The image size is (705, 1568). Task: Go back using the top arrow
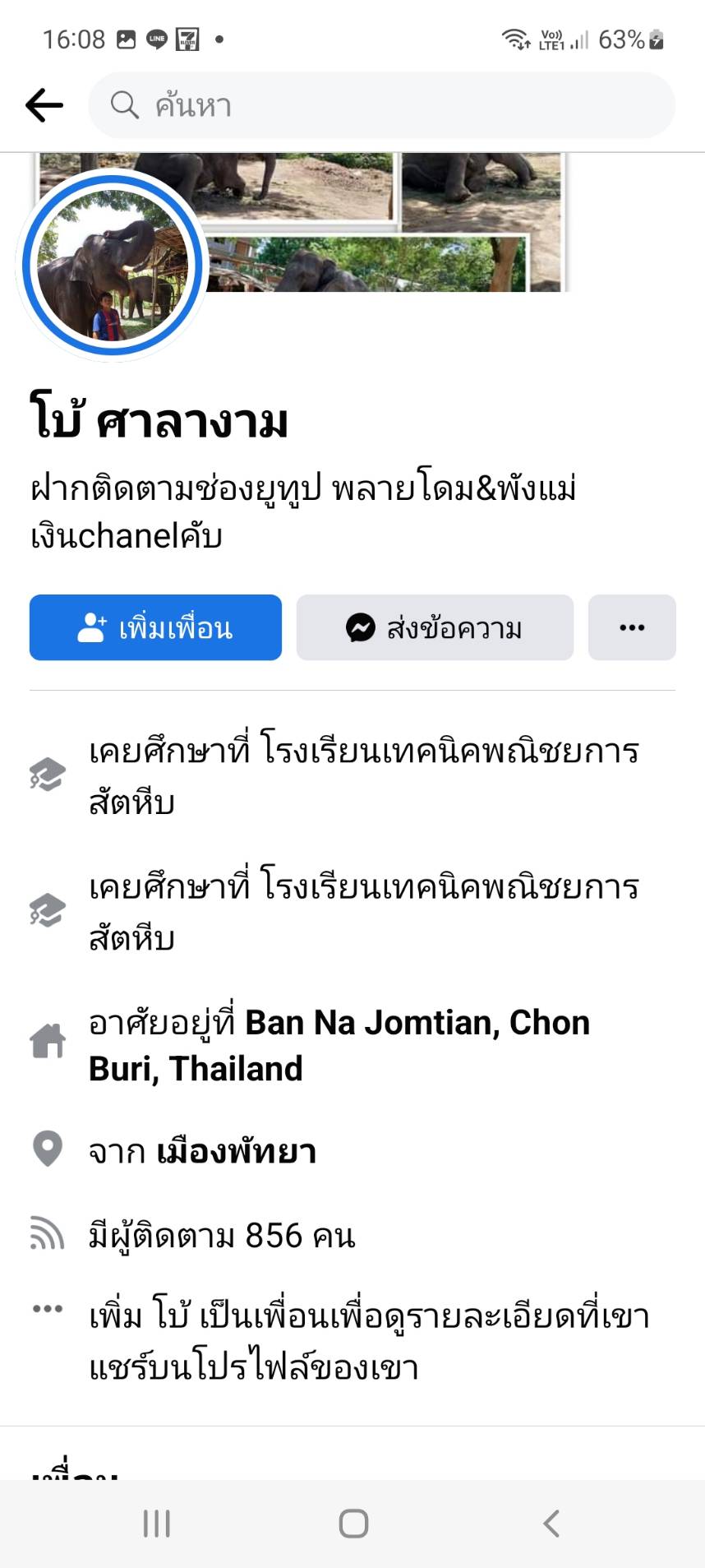tap(44, 105)
